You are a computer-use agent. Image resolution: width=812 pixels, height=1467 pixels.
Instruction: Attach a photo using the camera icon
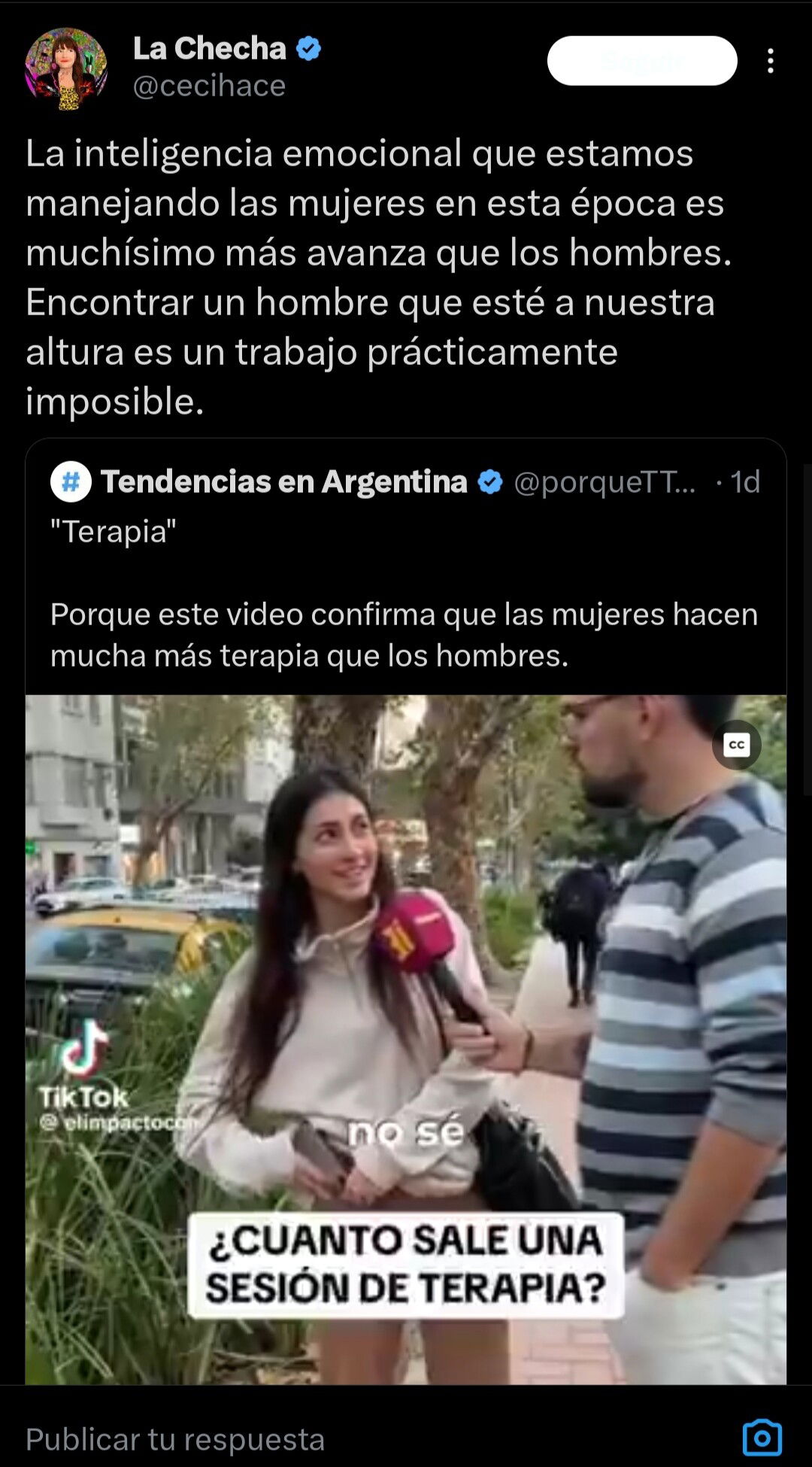762,1438
